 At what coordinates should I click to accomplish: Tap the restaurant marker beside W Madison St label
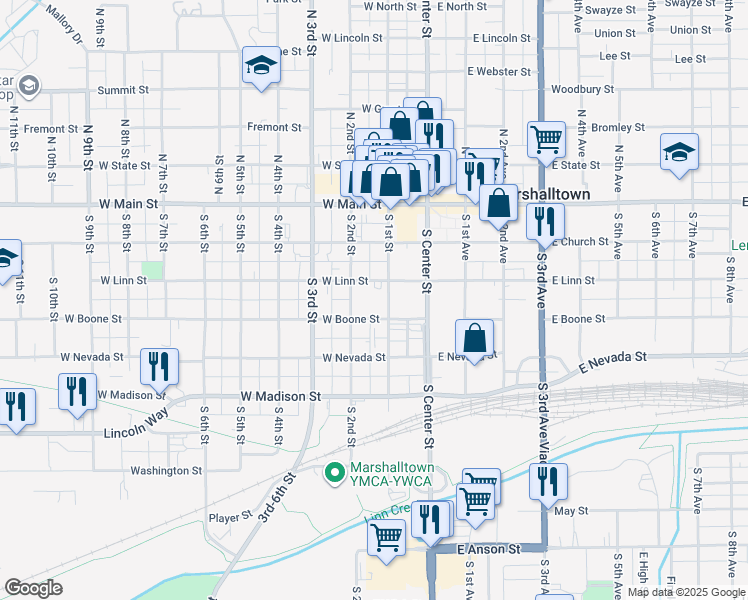click(x=77, y=393)
